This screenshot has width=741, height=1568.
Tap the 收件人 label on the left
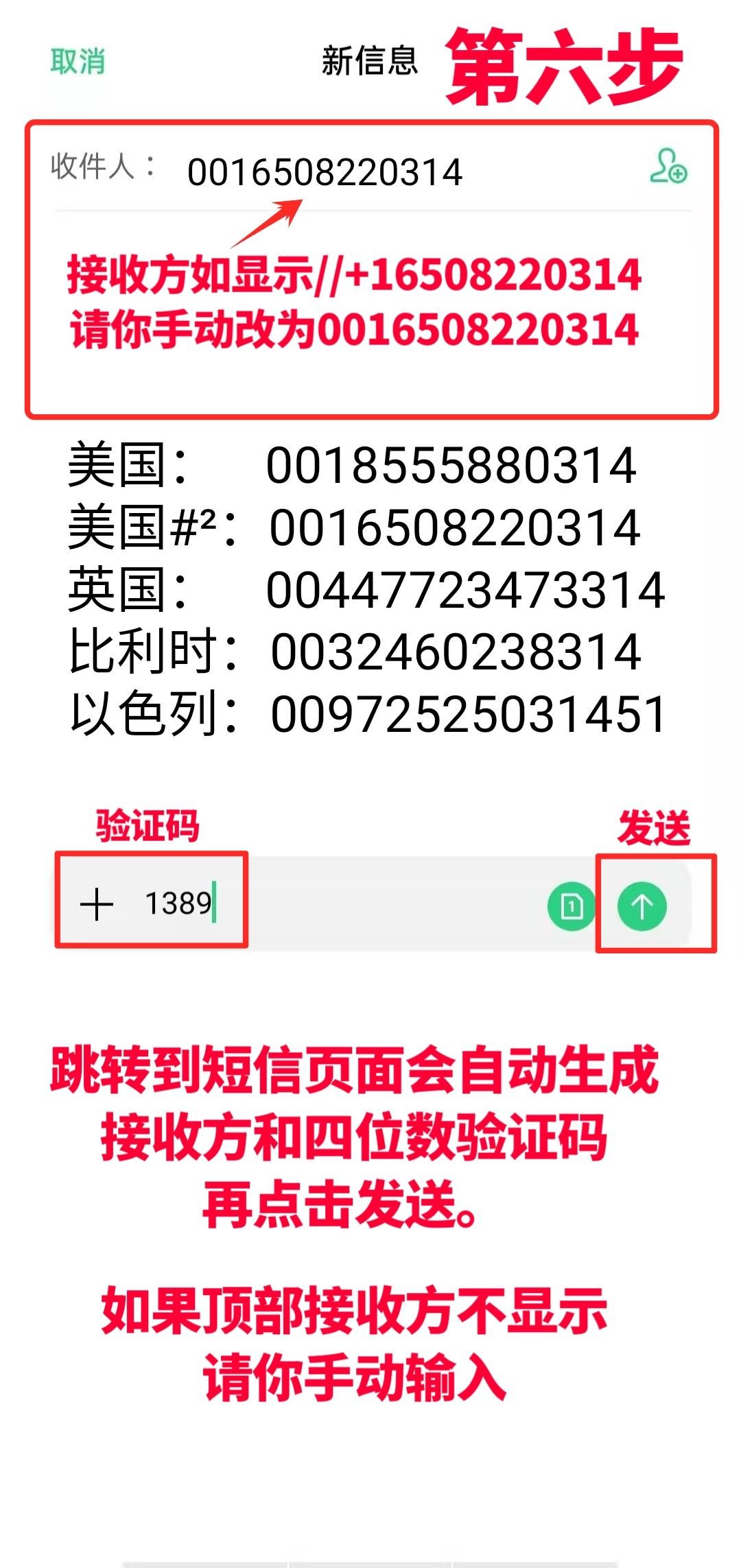pyautogui.click(x=103, y=165)
